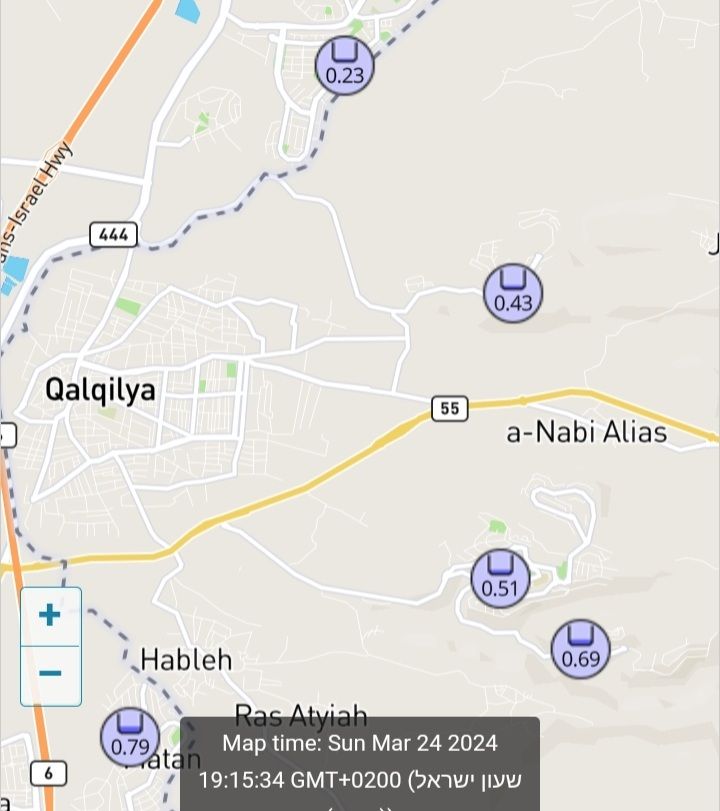This screenshot has width=720, height=811.
Task: Zoom in on the map
Action: point(50,616)
